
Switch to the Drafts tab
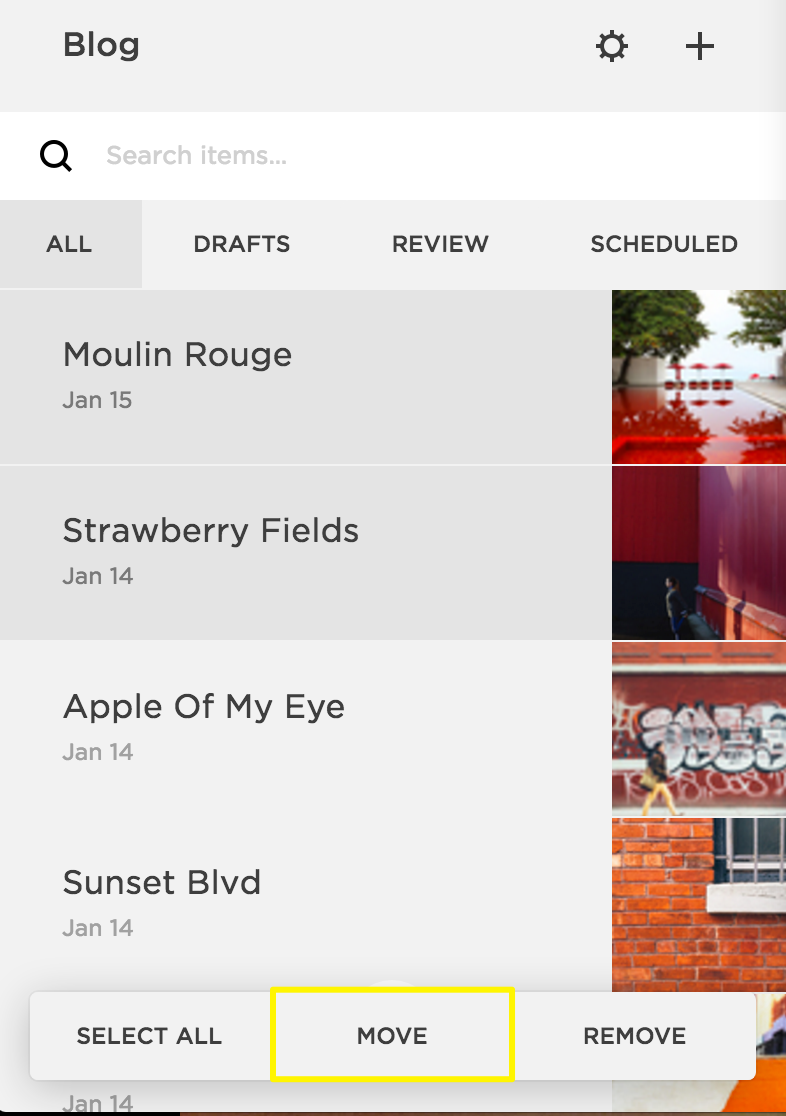coord(242,244)
